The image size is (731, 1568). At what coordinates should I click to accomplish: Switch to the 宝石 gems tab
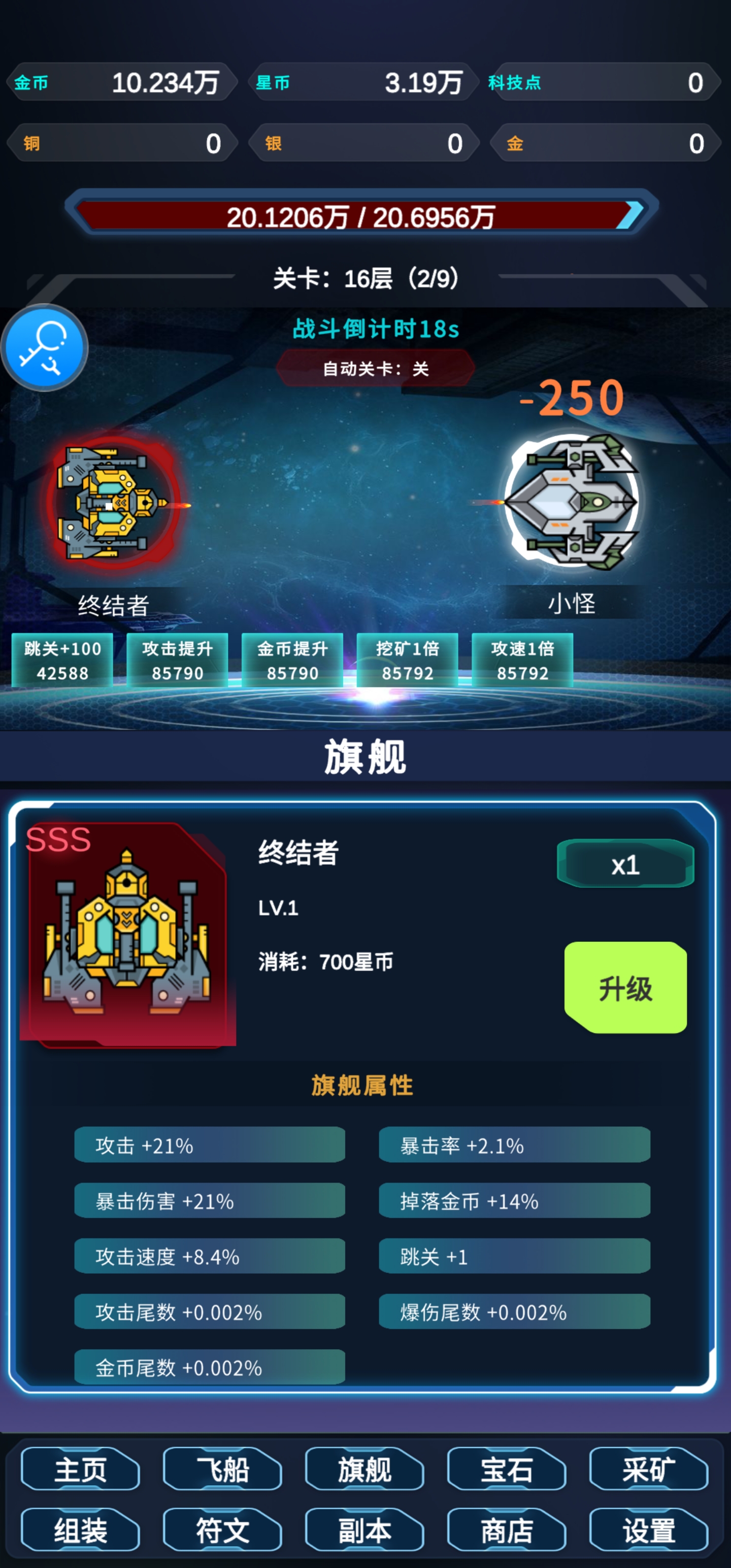coord(507,1469)
